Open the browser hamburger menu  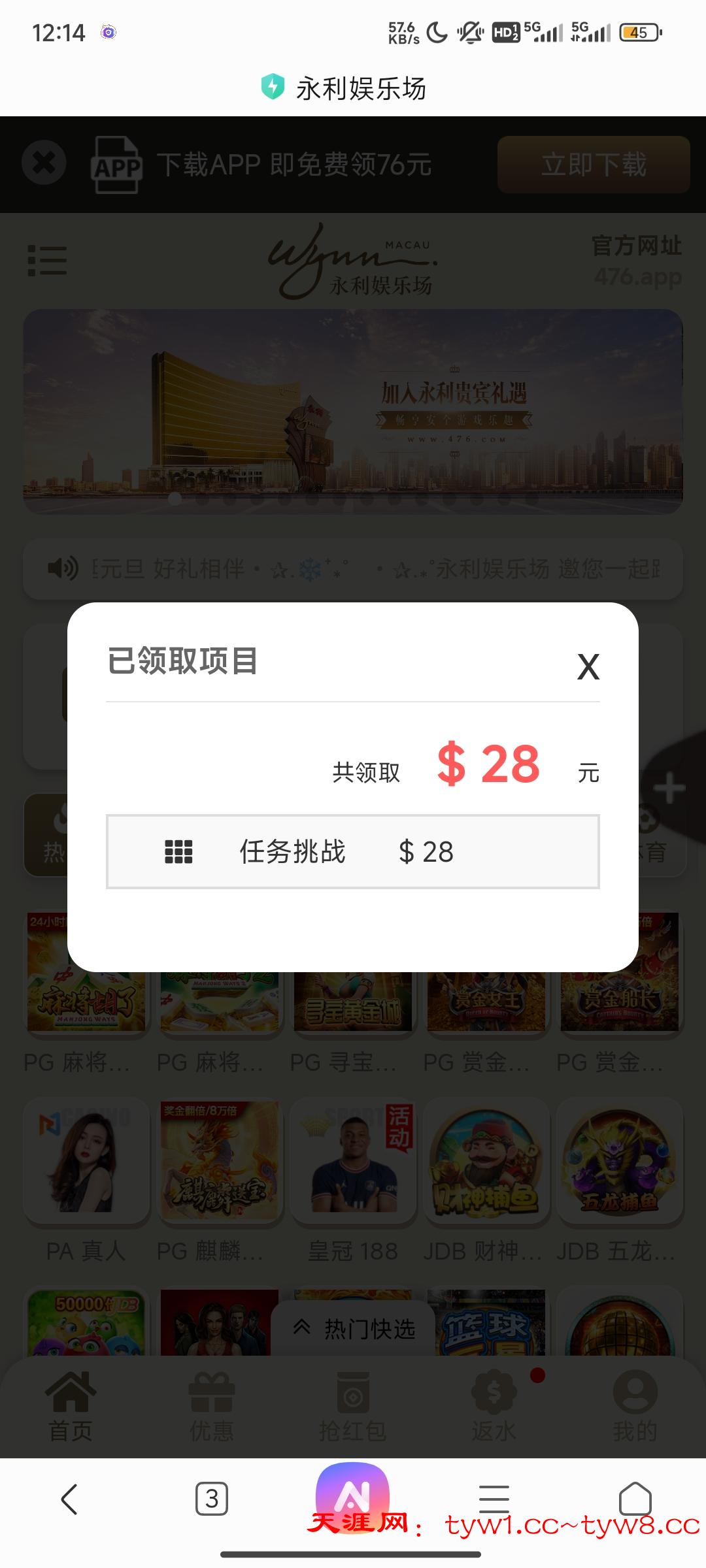494,1499
